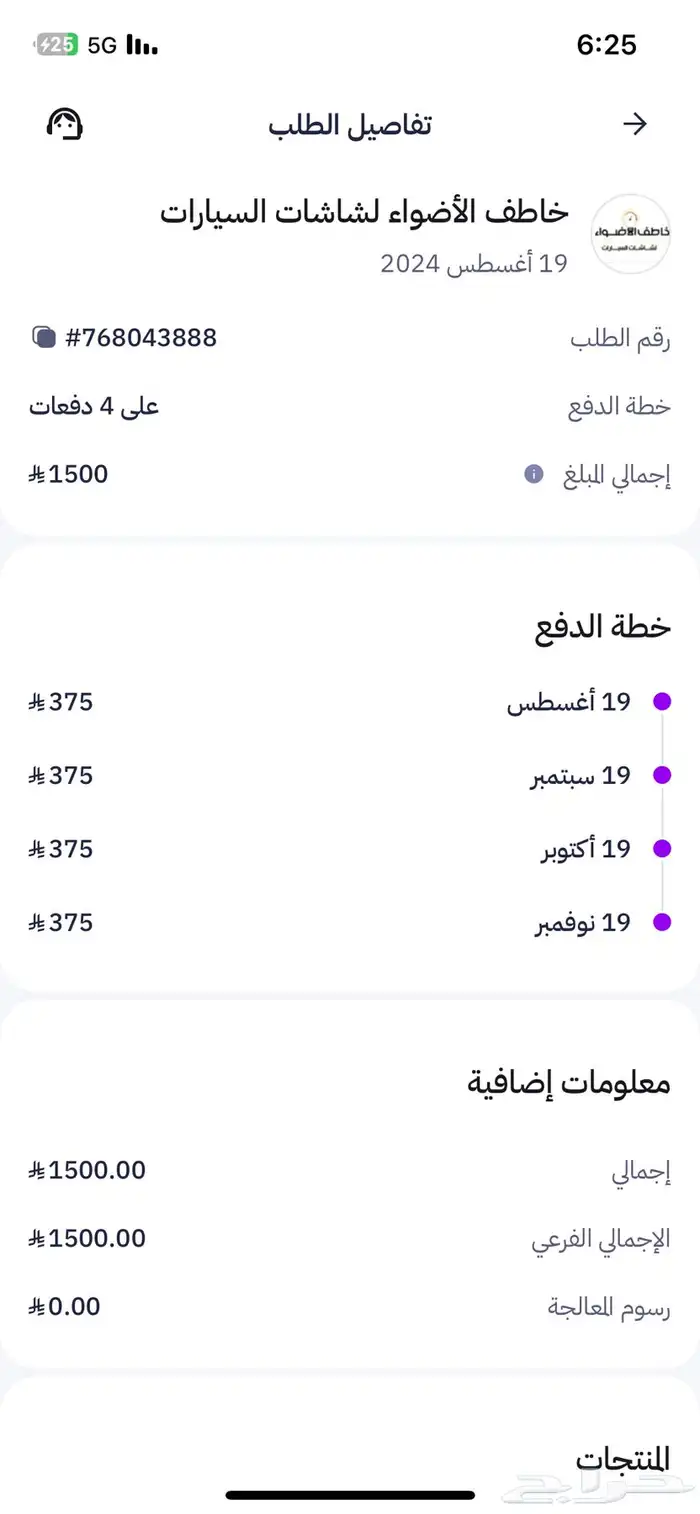Go back using the arrow icon

(635, 124)
